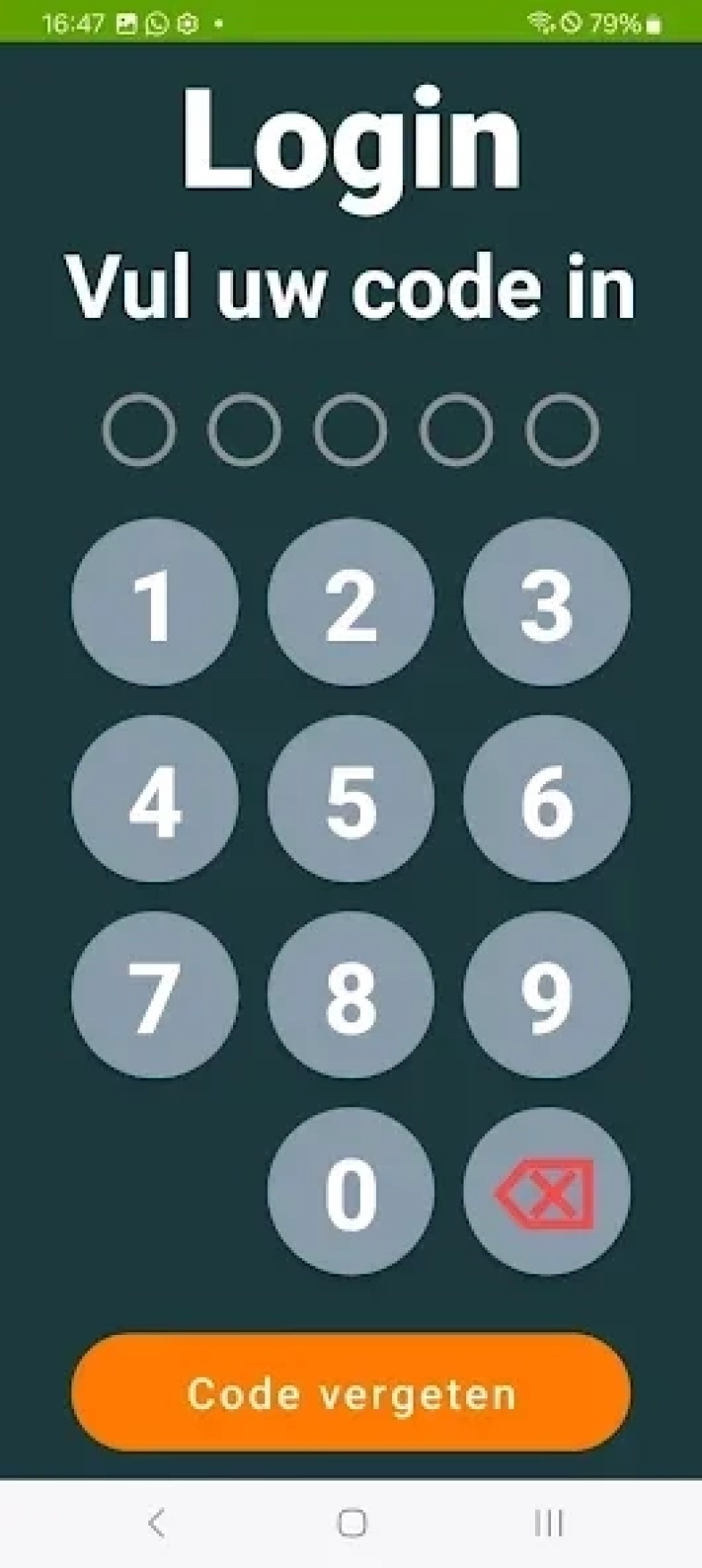Image resolution: width=702 pixels, height=1568 pixels.
Task: Delete the last entered digit
Action: (x=547, y=1191)
